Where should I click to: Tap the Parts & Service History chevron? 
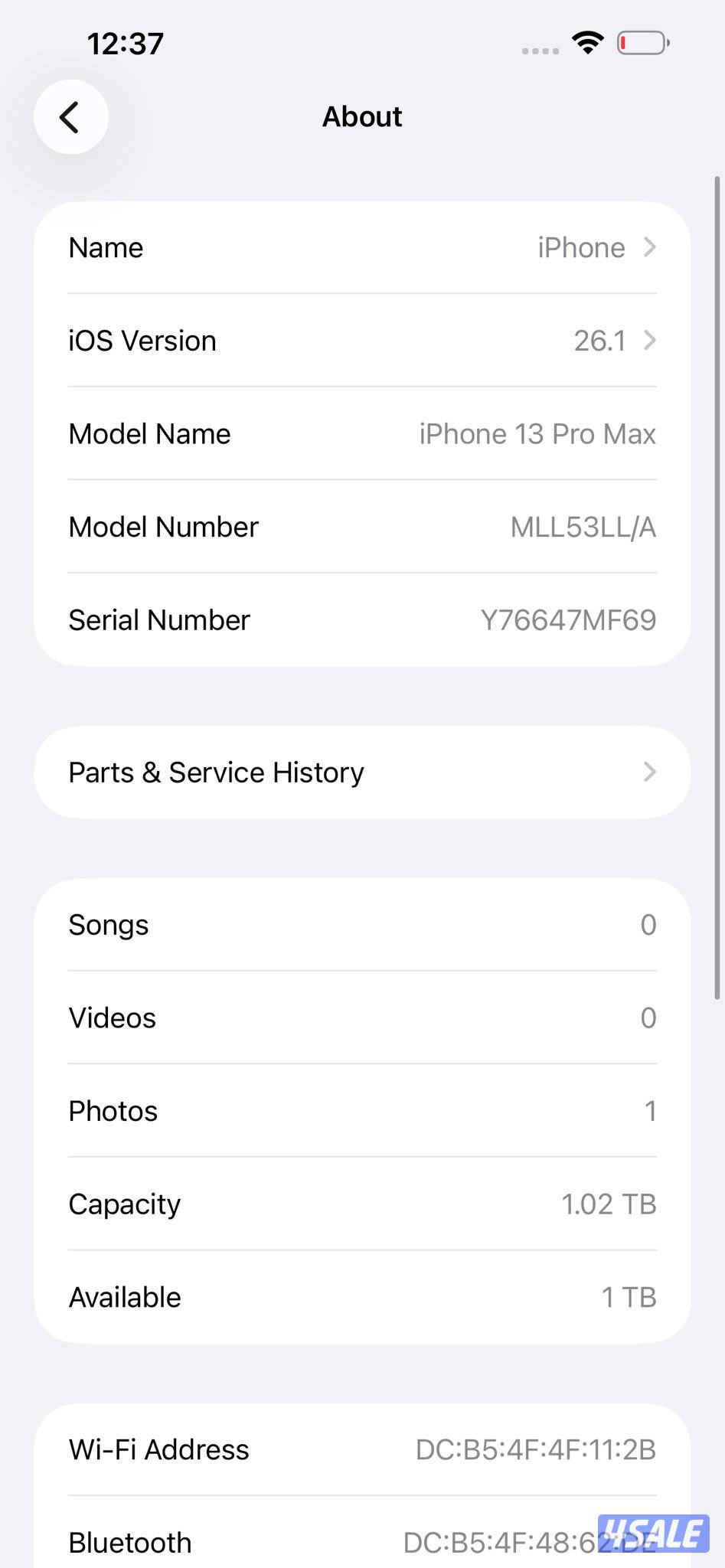pos(649,772)
